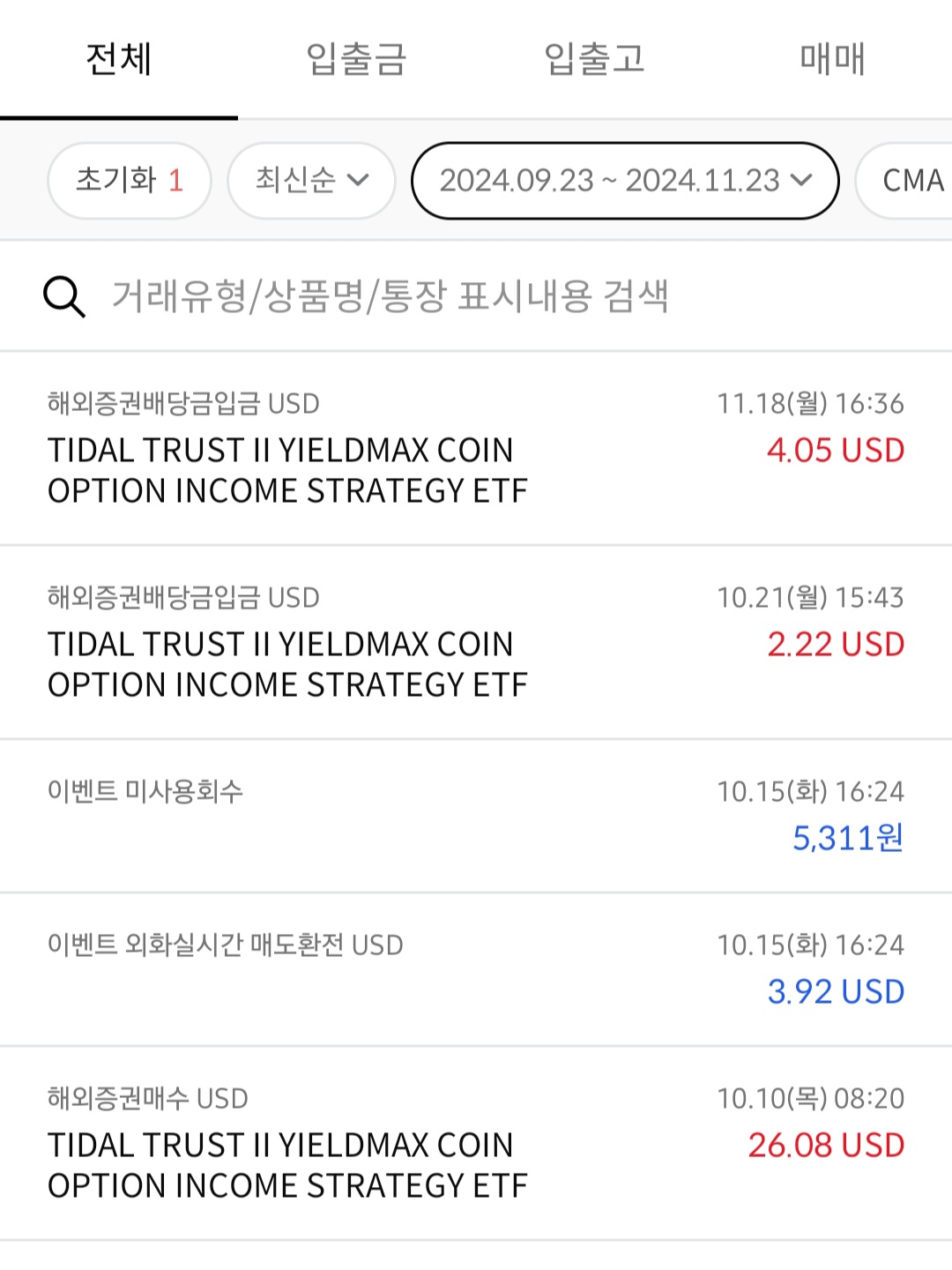Switch to the 매매 tab
This screenshot has height=1270, width=952.
point(832,60)
